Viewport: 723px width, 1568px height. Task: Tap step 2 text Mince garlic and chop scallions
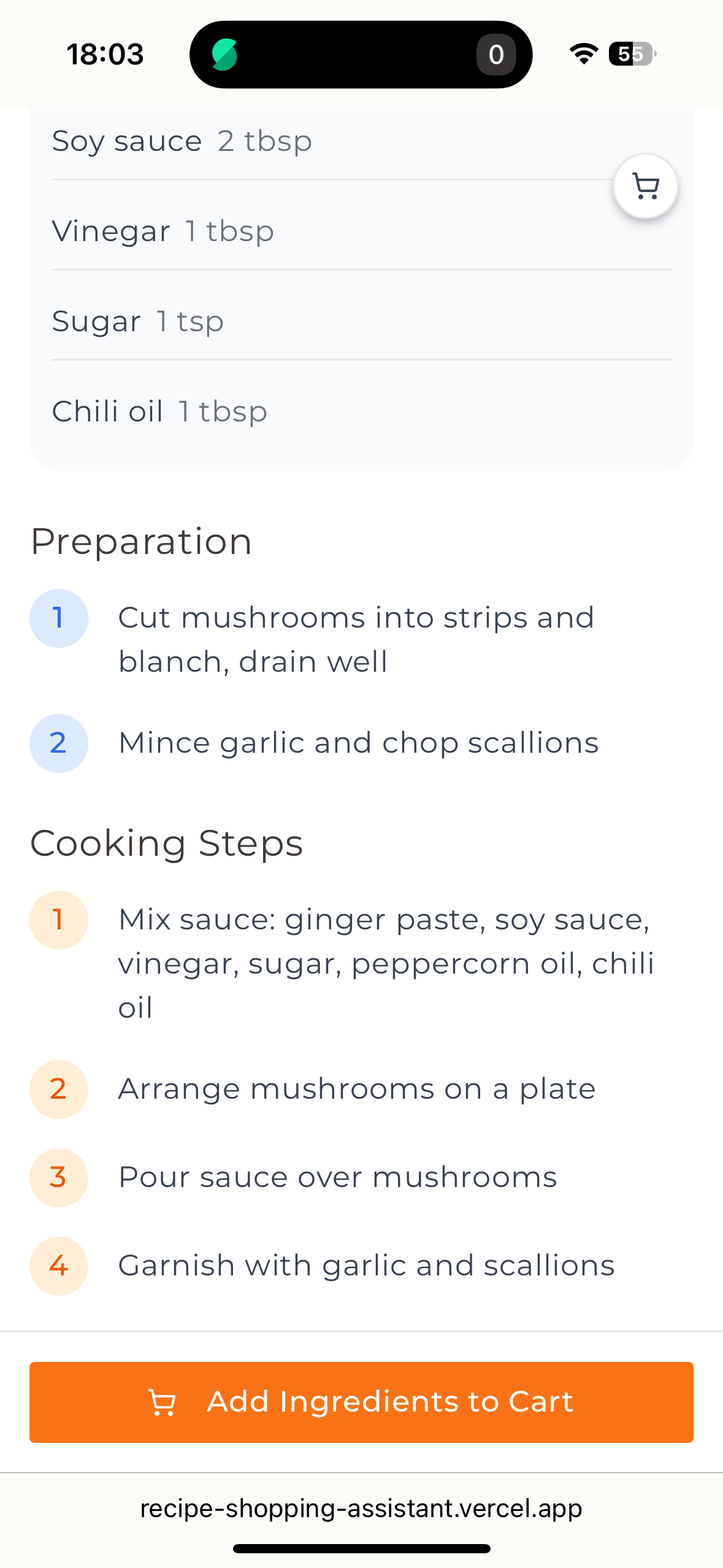pyautogui.click(x=359, y=742)
